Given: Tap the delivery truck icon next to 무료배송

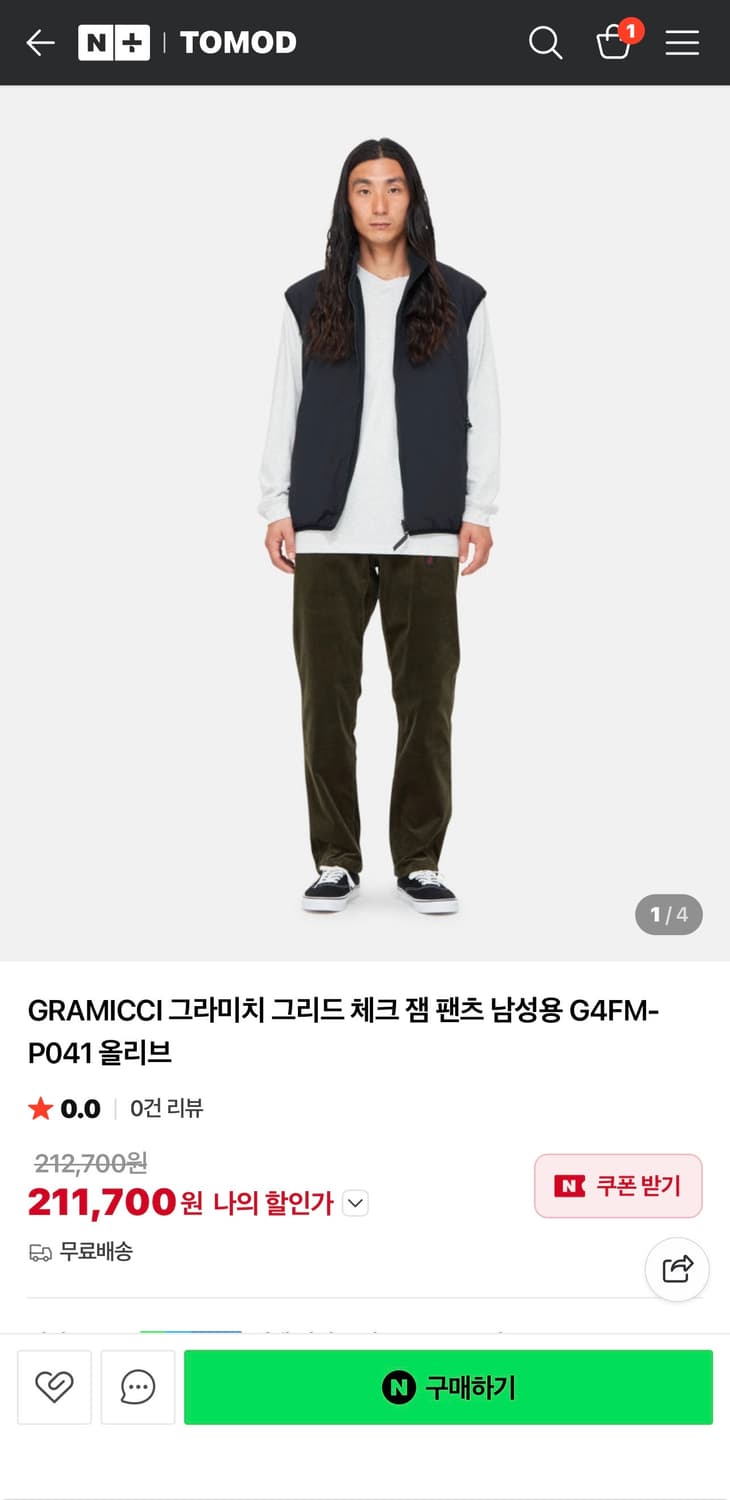Looking at the screenshot, I should pos(40,1252).
